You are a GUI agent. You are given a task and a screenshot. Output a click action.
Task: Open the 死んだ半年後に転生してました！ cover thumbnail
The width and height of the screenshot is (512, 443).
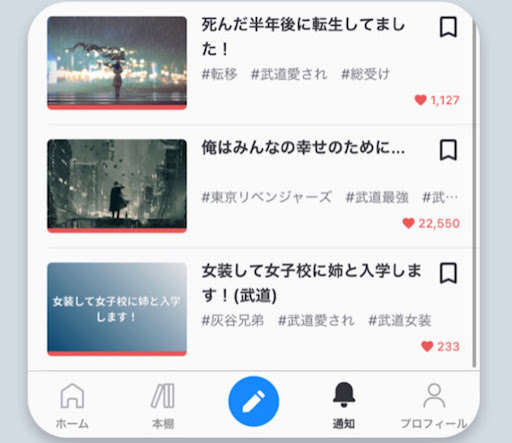(x=117, y=63)
